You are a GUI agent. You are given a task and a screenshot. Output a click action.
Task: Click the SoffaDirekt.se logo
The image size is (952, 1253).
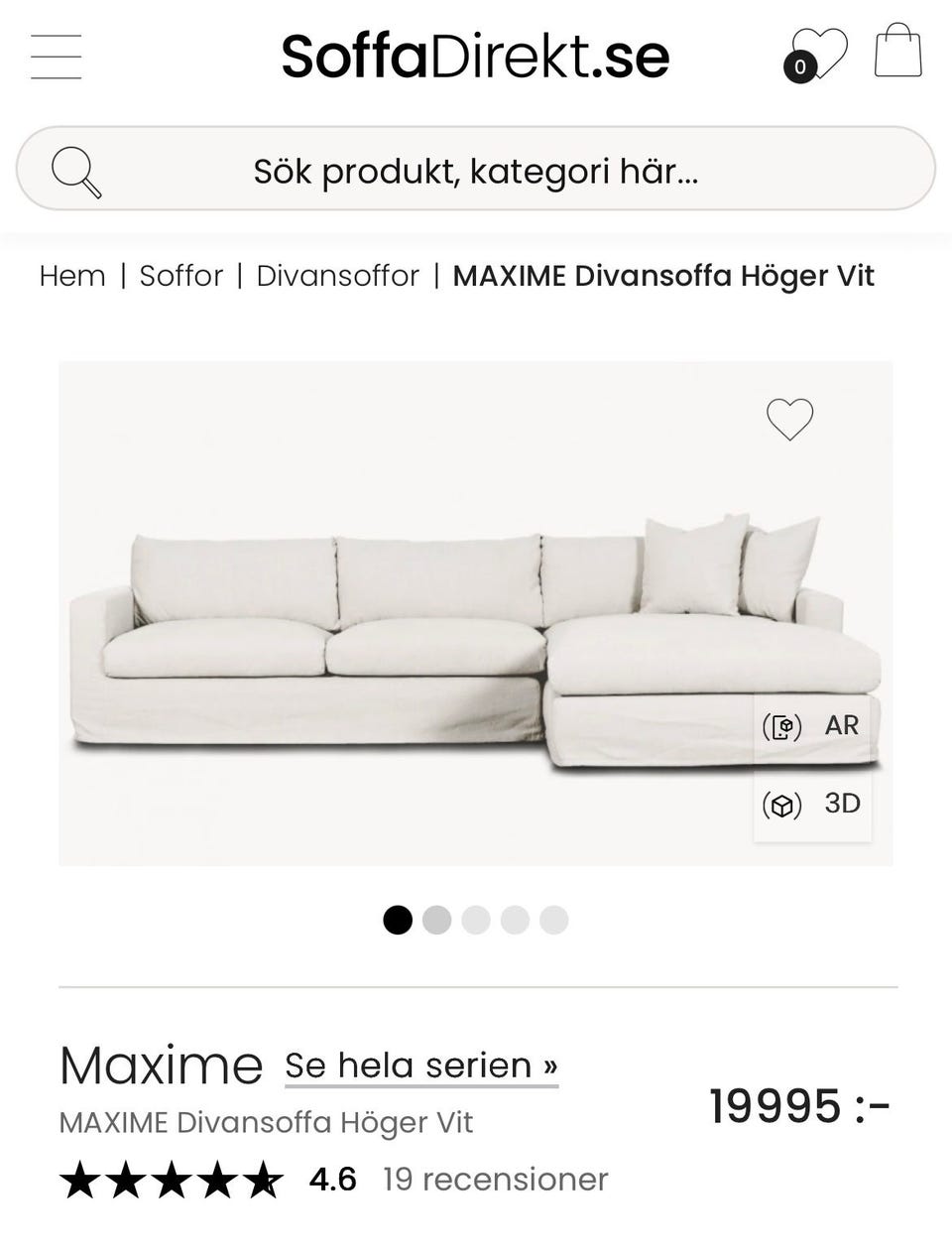tap(476, 57)
